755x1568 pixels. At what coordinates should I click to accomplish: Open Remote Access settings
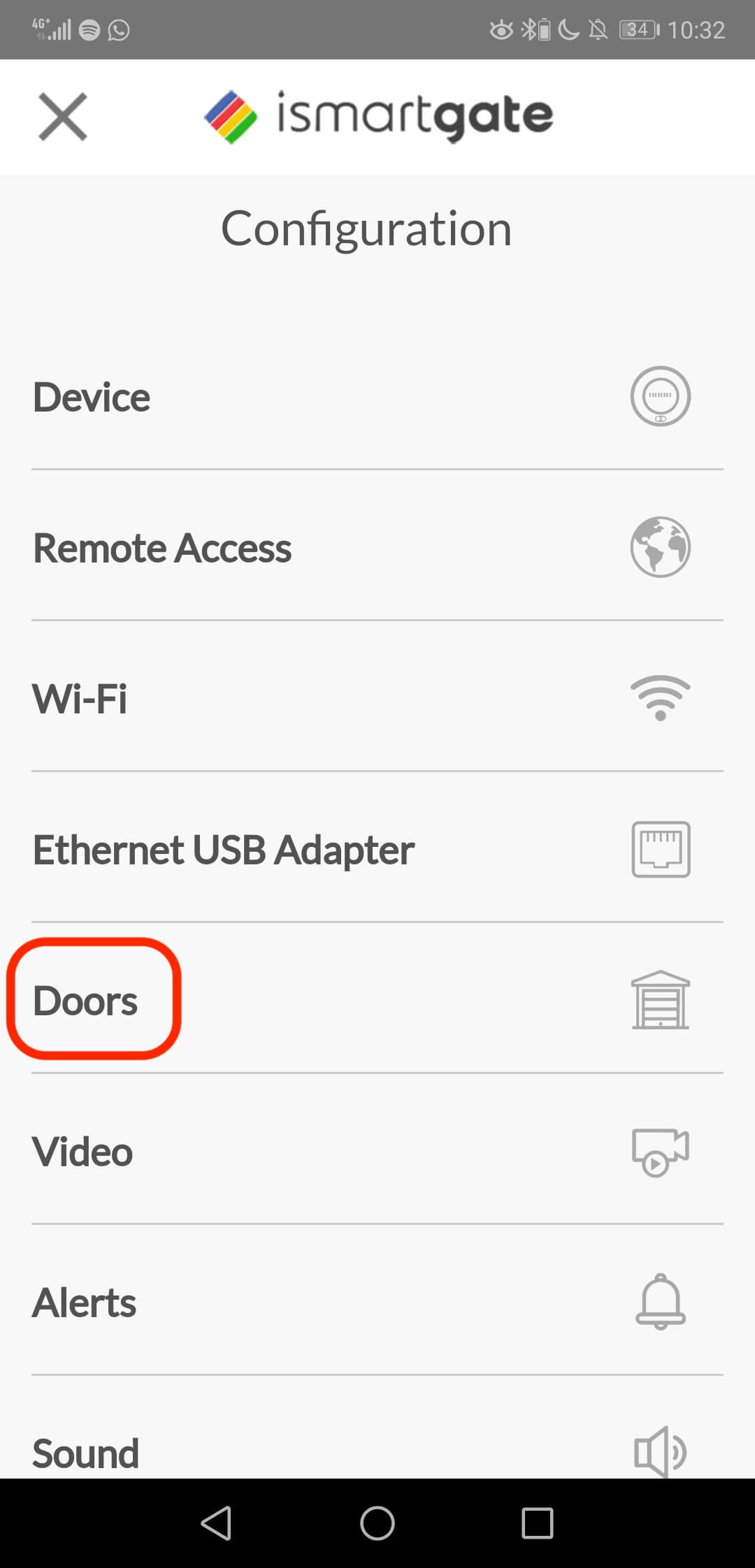(377, 547)
